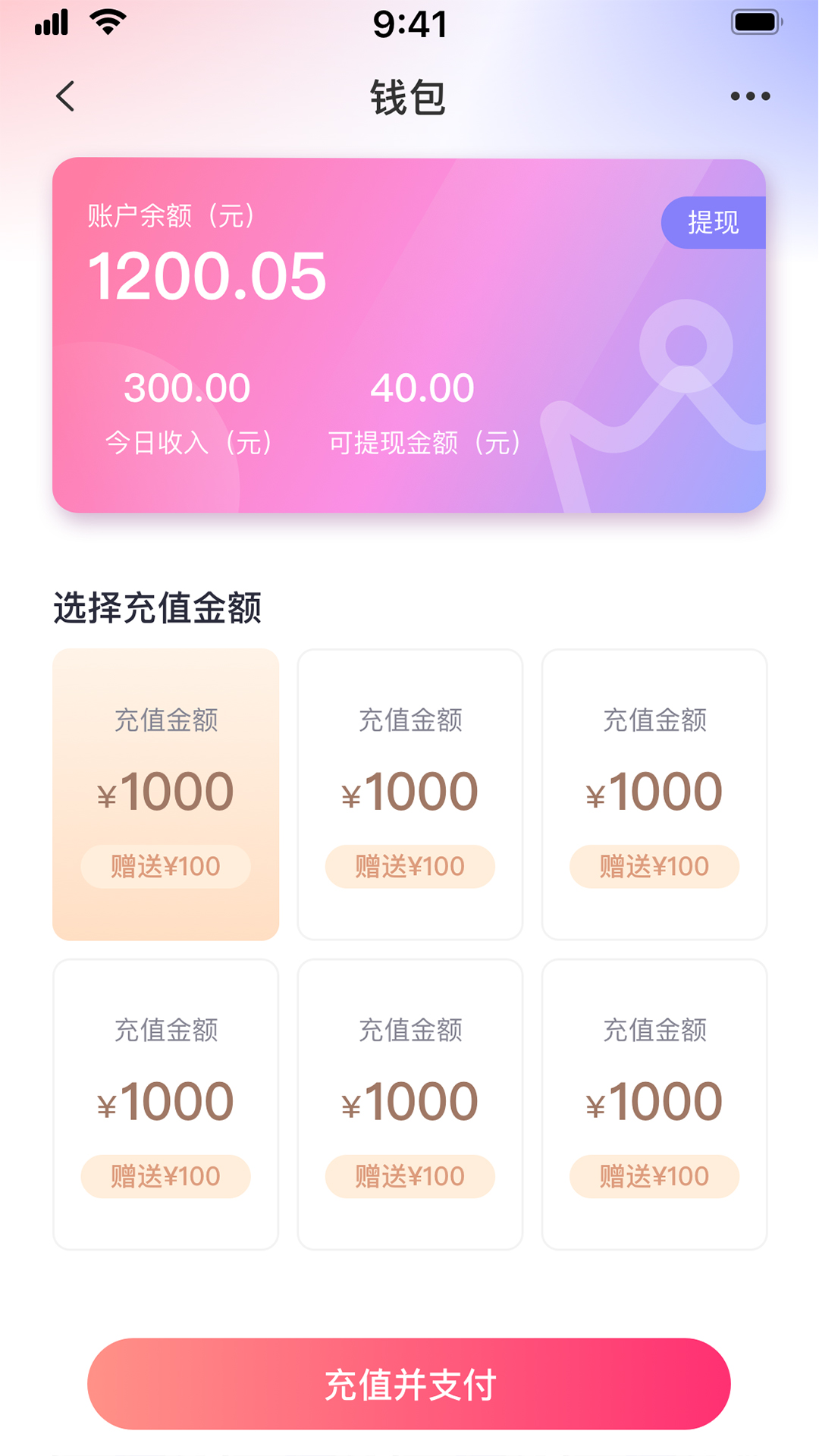Select the bottom-middle ¥1000 recharge card
This screenshot has height=1456, width=819.
pyautogui.click(x=409, y=1103)
